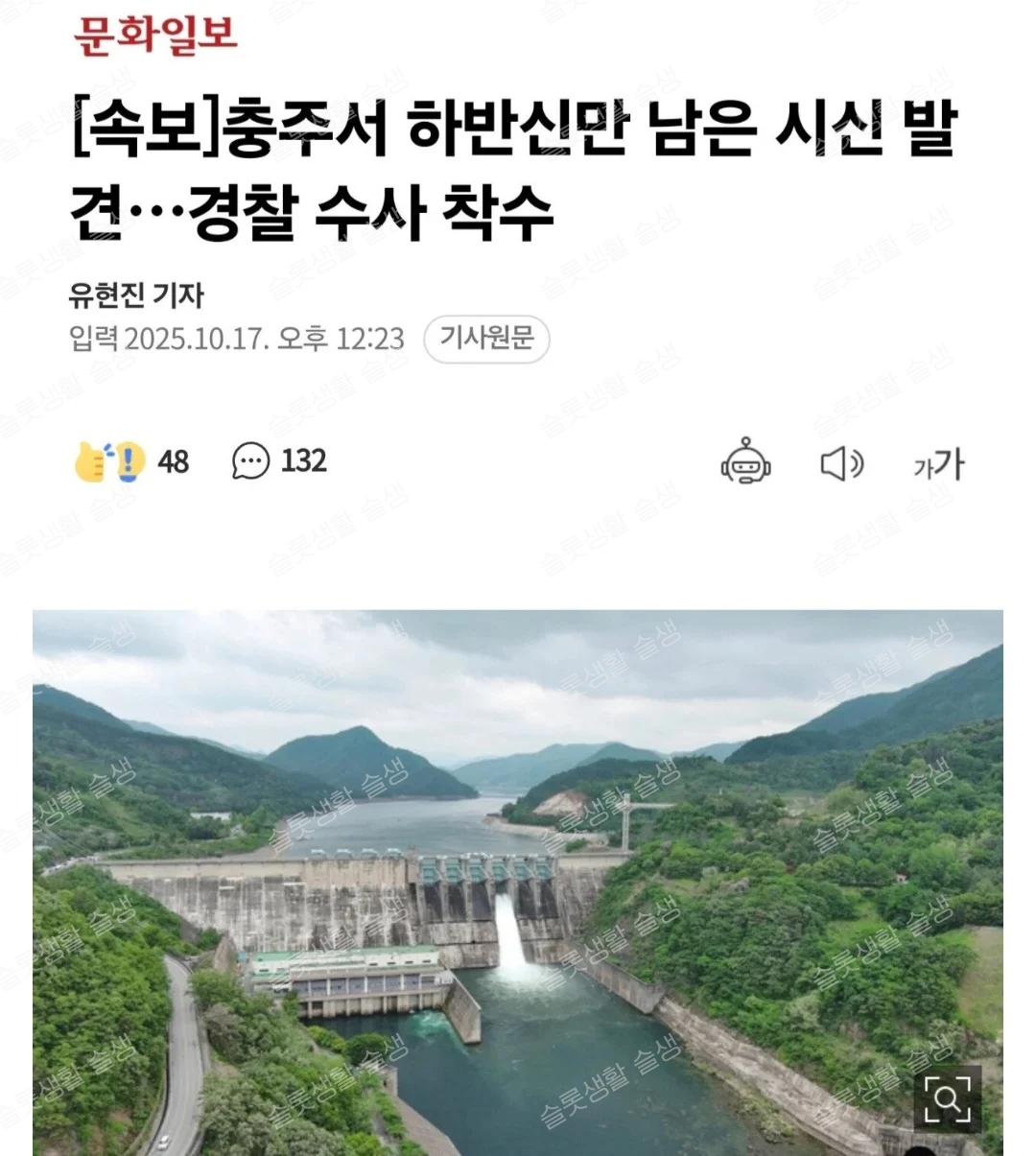React to the article with emoji
Image resolution: width=1036 pixels, height=1156 pixels.
pos(110,461)
